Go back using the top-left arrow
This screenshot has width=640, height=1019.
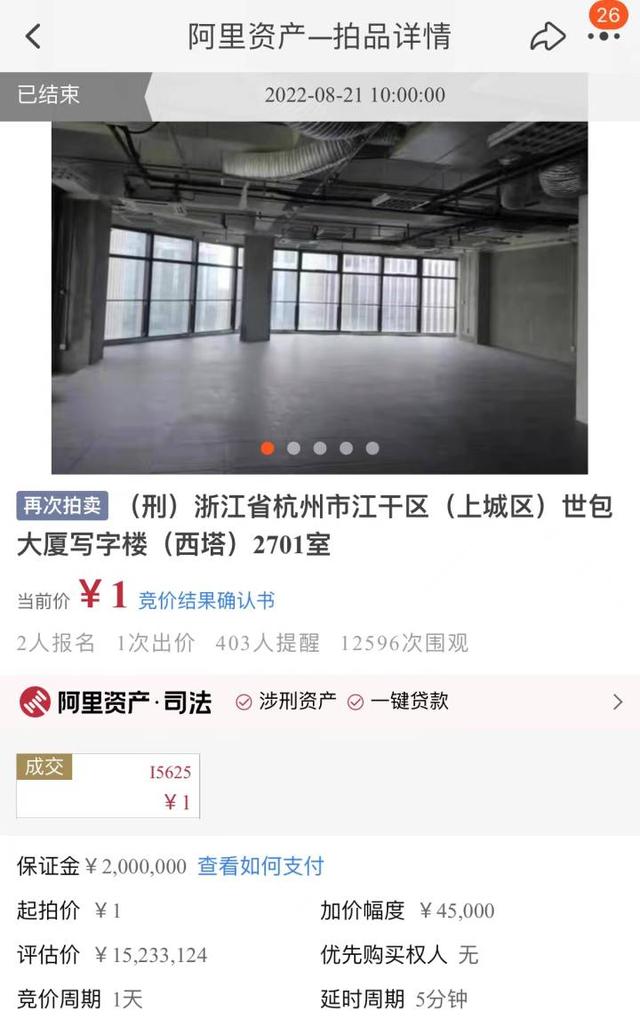point(33,37)
